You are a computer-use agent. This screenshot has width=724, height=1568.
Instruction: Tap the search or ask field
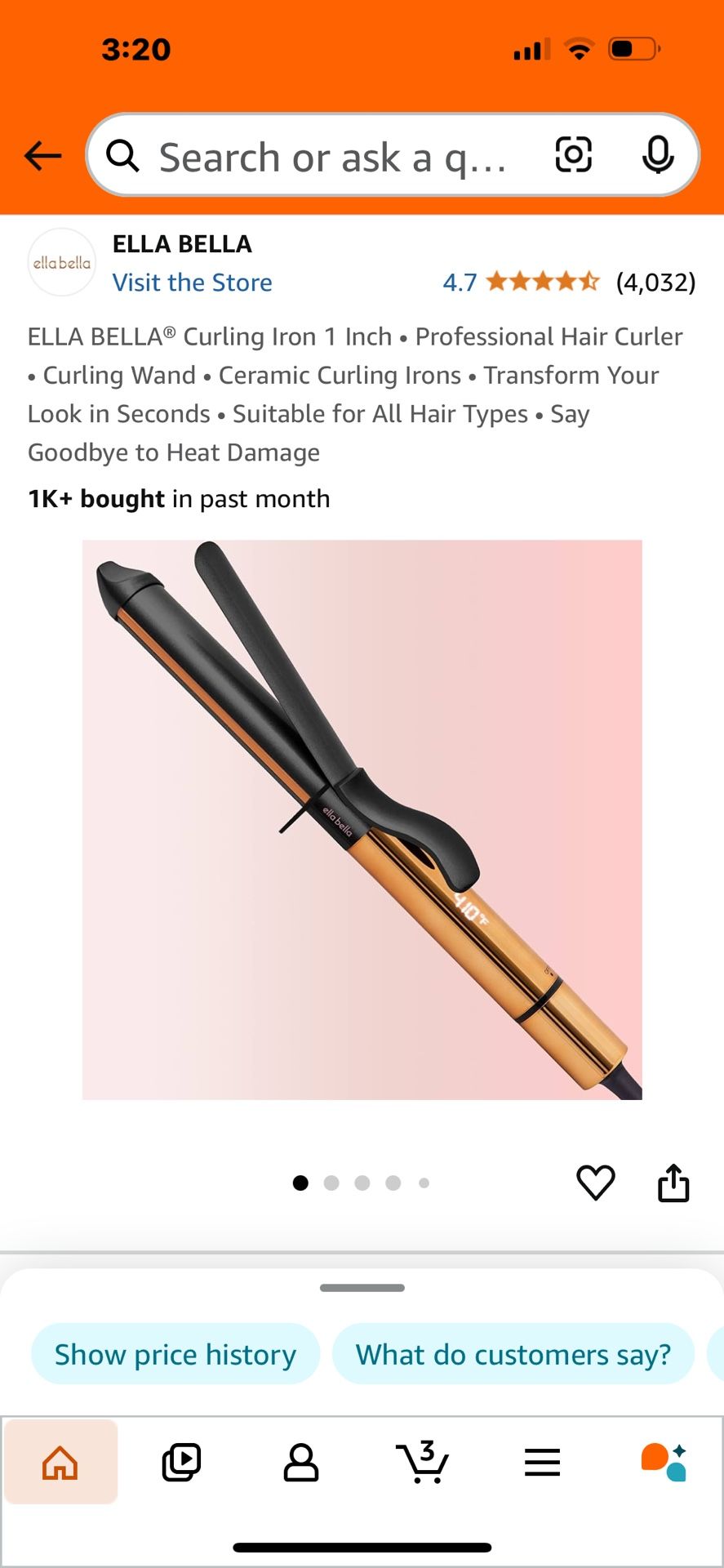point(331,157)
